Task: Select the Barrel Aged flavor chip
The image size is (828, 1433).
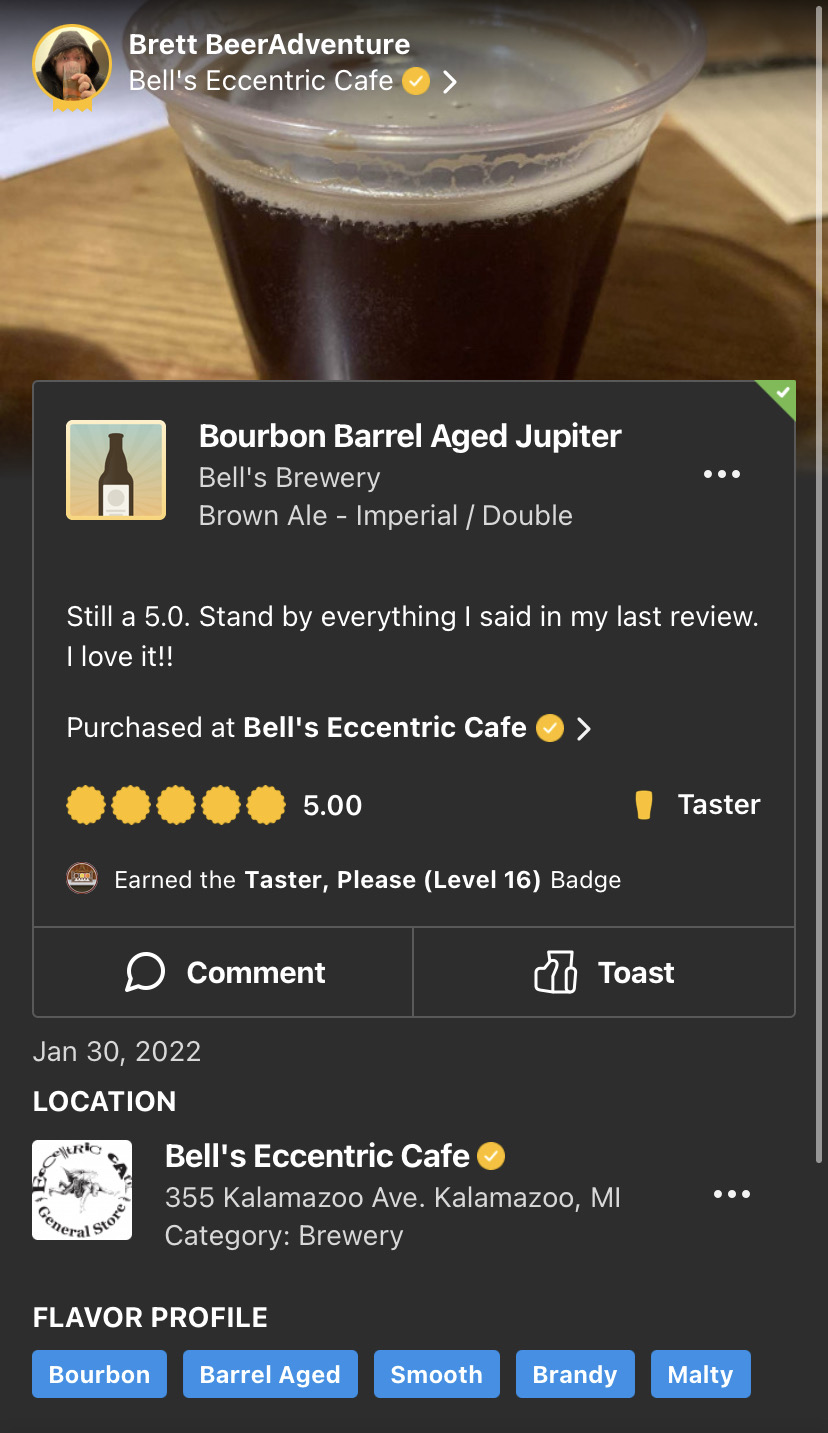Action: click(x=270, y=1375)
